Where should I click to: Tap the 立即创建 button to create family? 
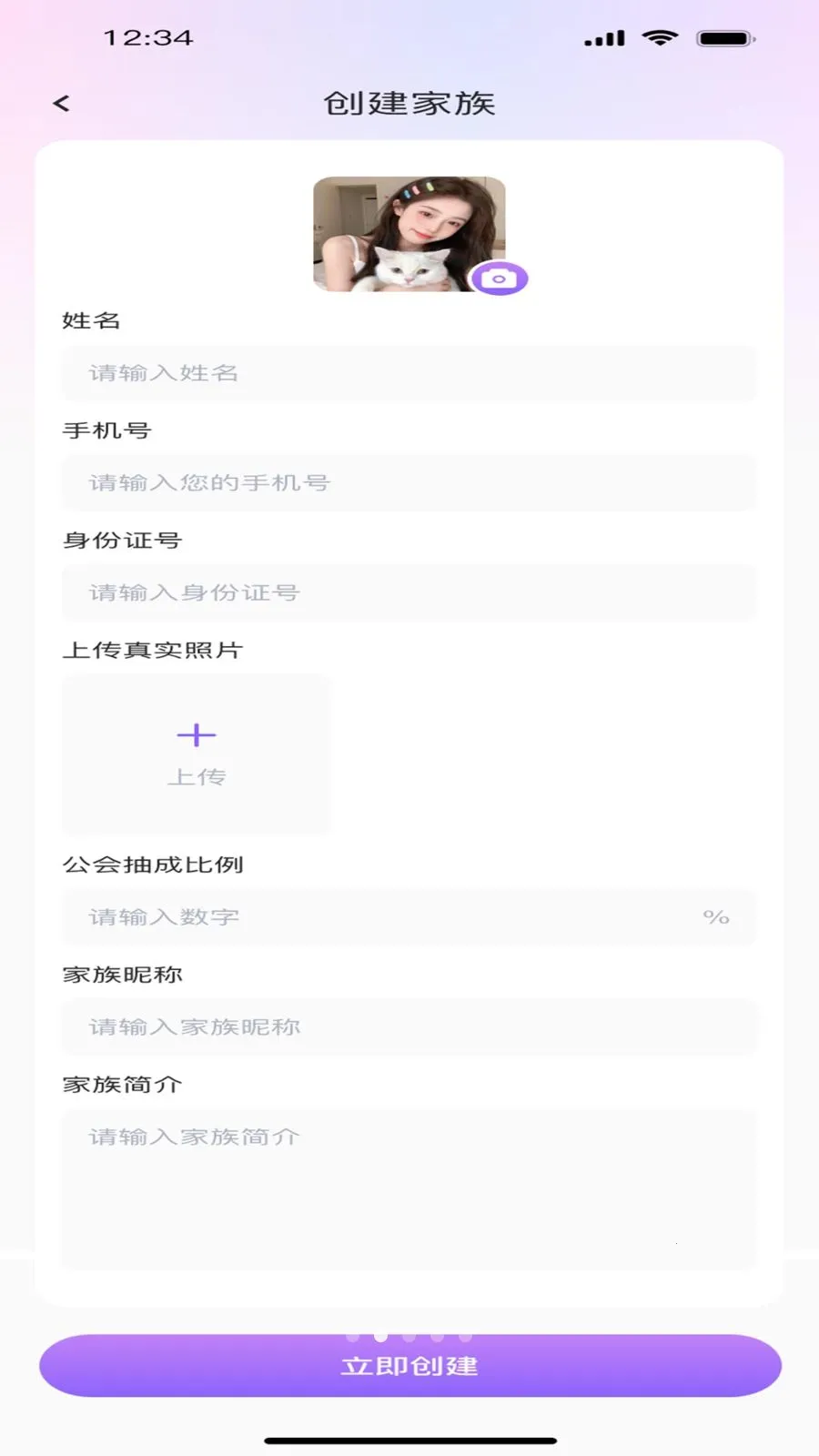[409, 1364]
